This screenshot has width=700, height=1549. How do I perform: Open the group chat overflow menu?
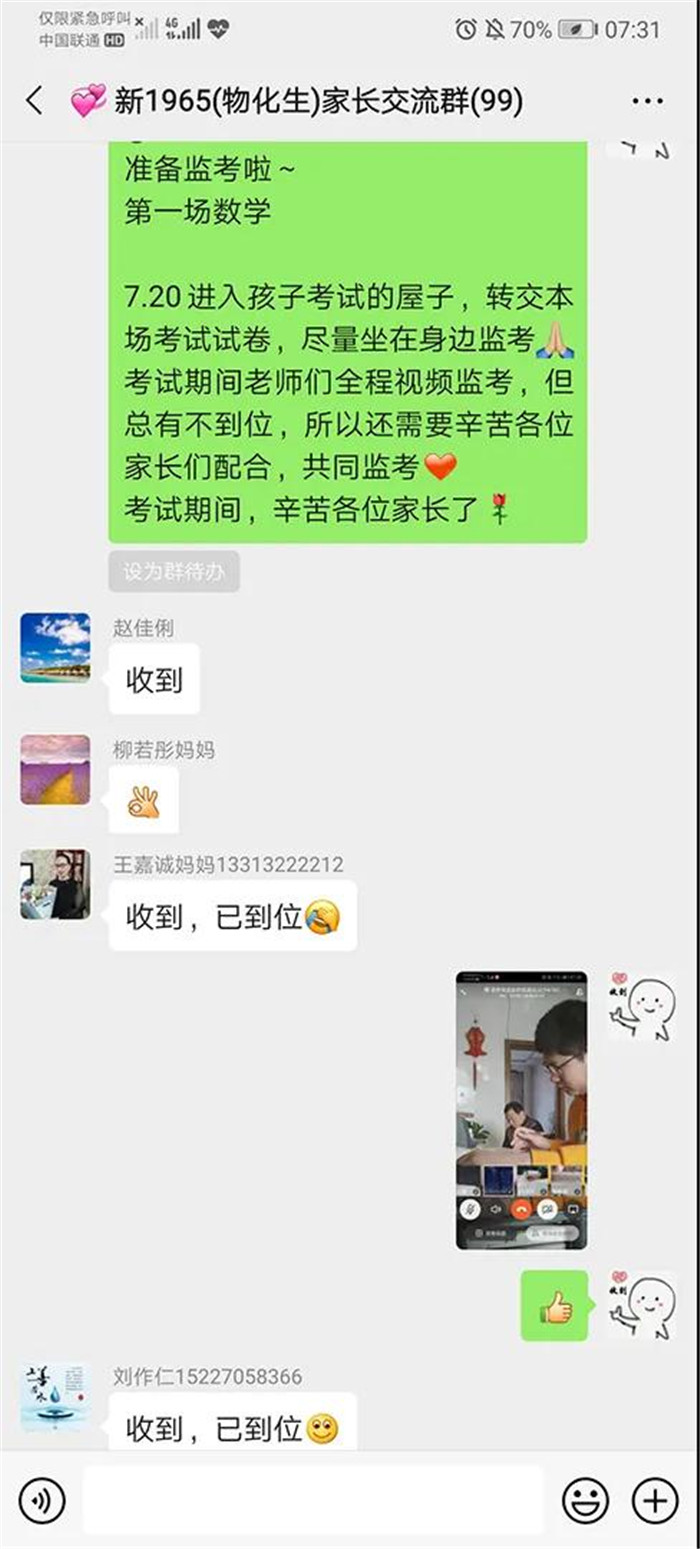pyautogui.click(x=647, y=101)
